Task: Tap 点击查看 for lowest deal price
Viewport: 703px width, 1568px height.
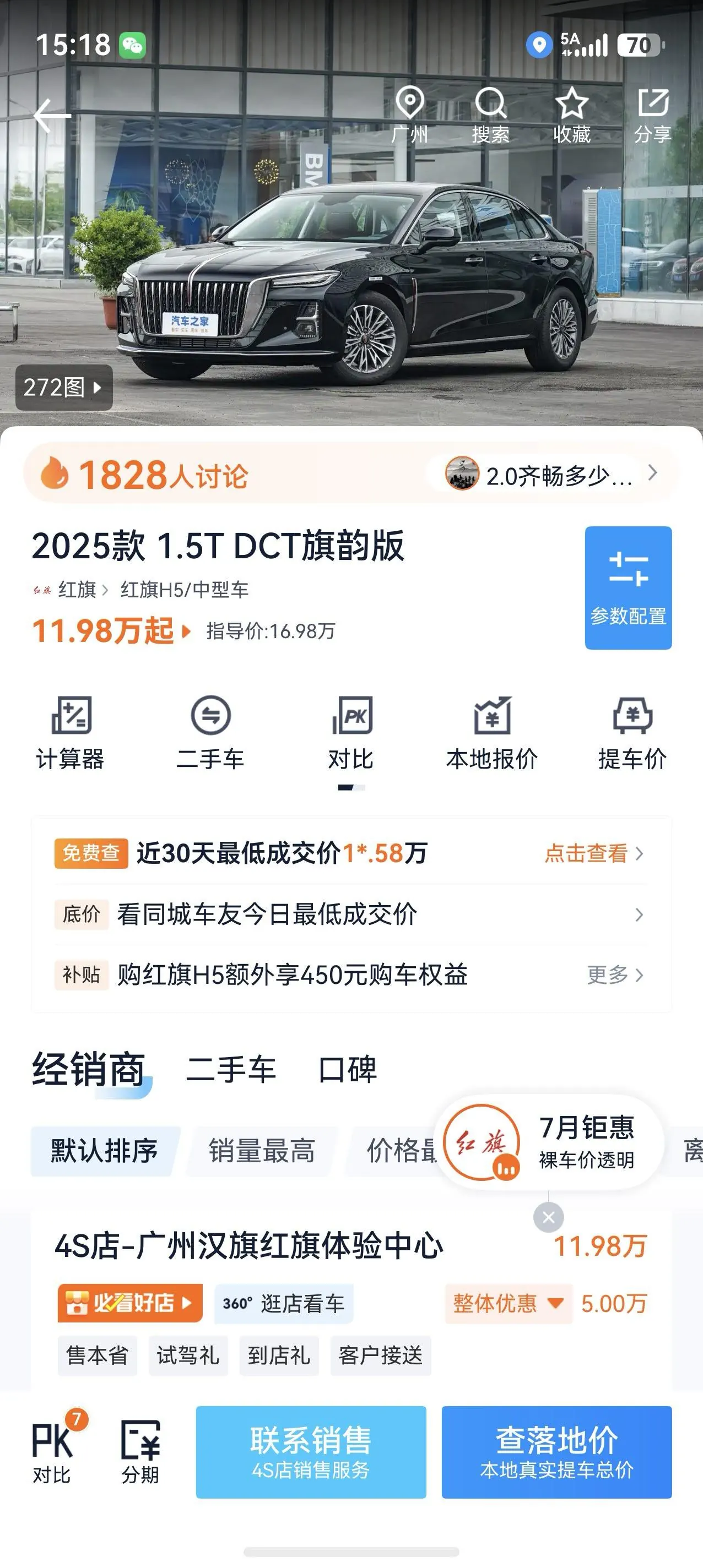Action: [x=594, y=853]
